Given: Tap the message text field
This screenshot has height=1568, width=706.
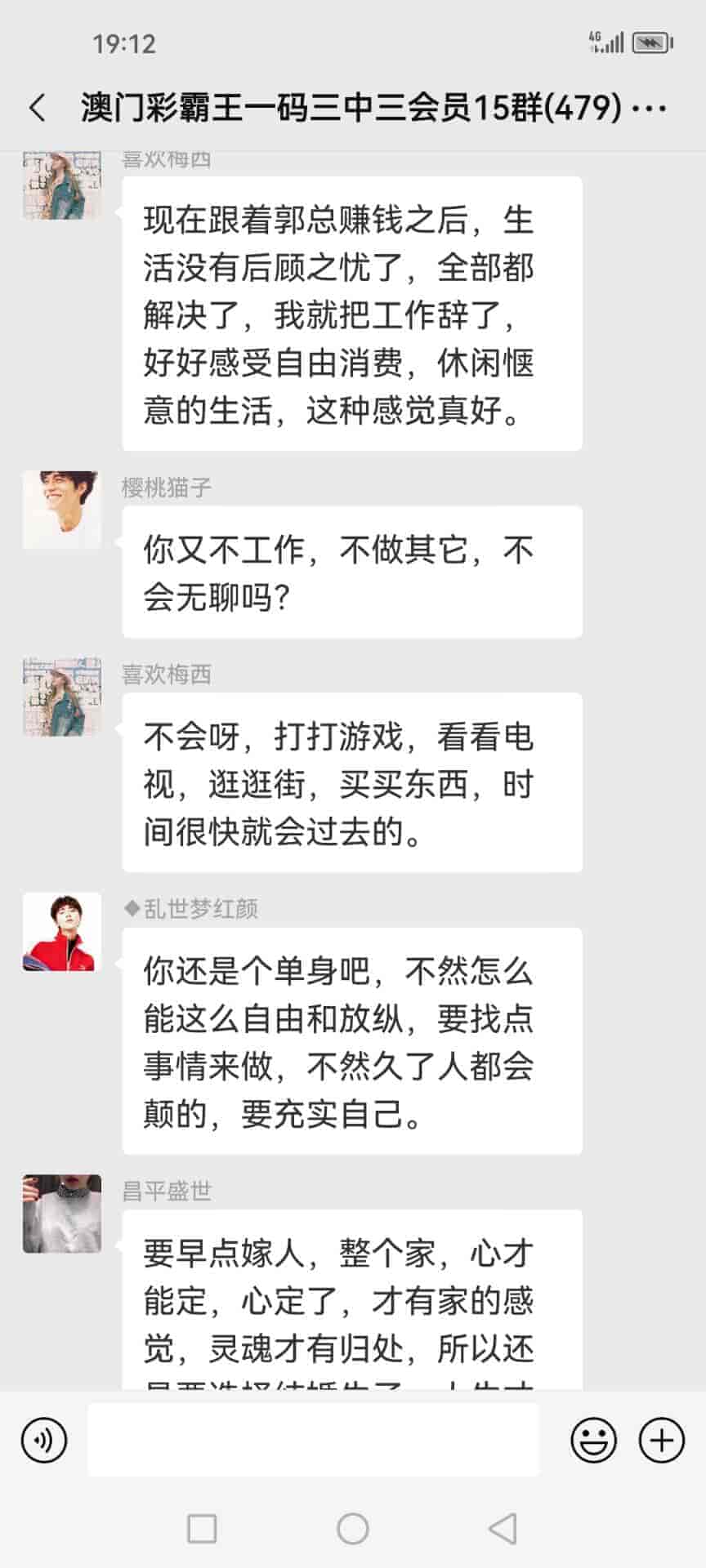Looking at the screenshot, I should point(313,1440).
